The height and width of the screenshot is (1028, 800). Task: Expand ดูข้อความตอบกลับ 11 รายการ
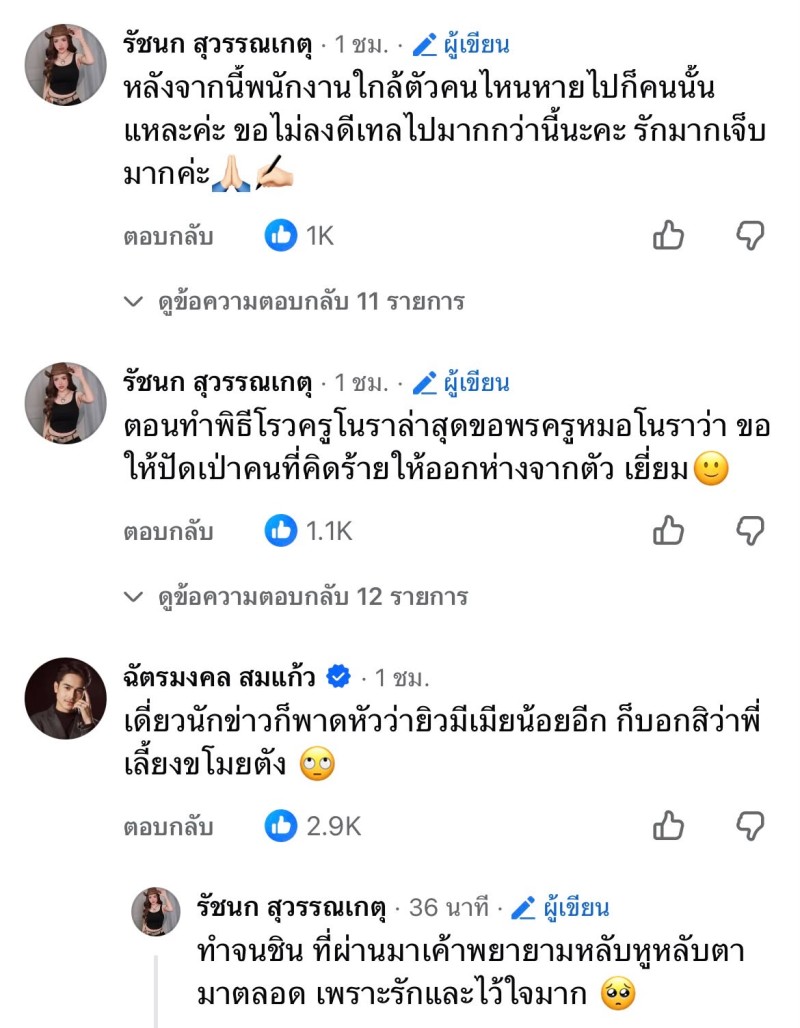pyautogui.click(x=294, y=302)
